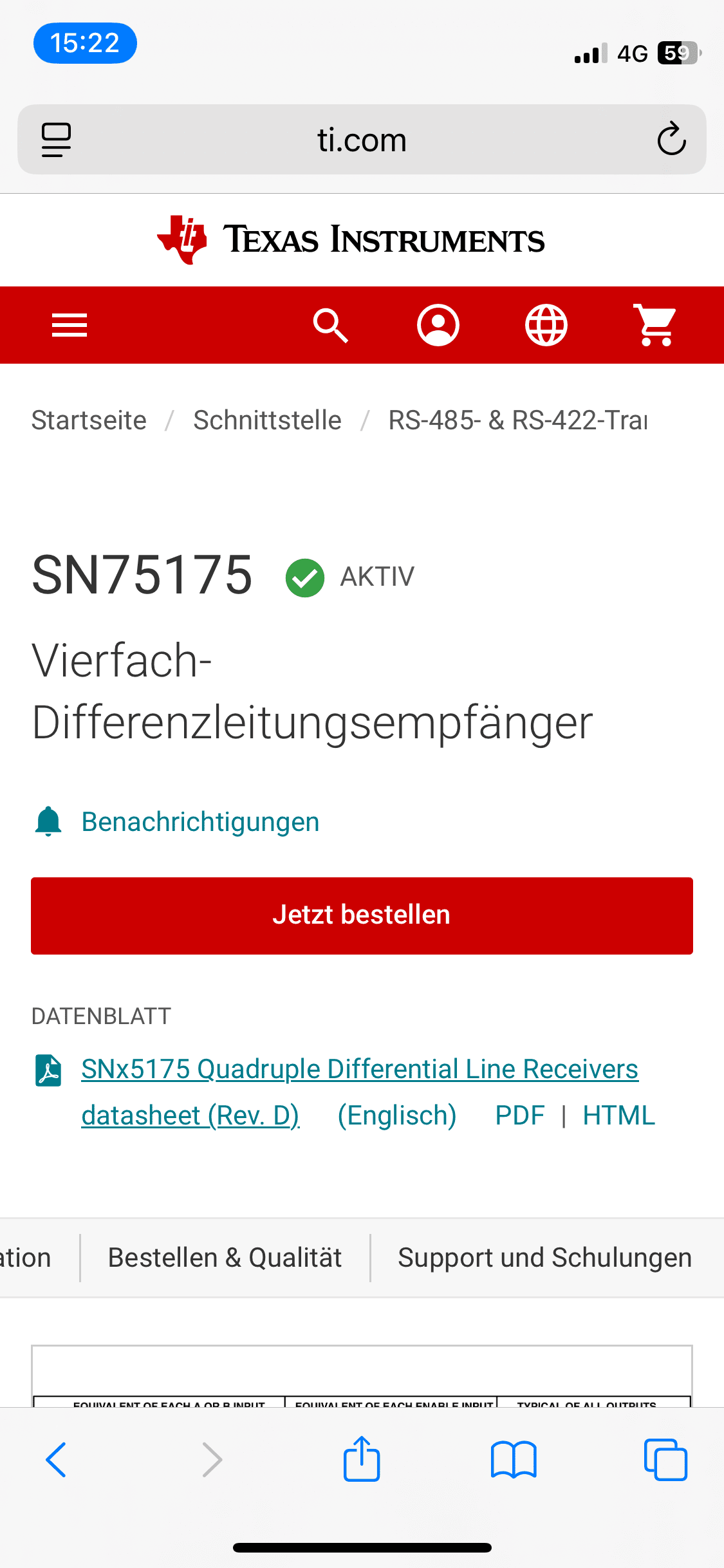
Task: Open Safari tabs overview
Action: [x=665, y=1459]
